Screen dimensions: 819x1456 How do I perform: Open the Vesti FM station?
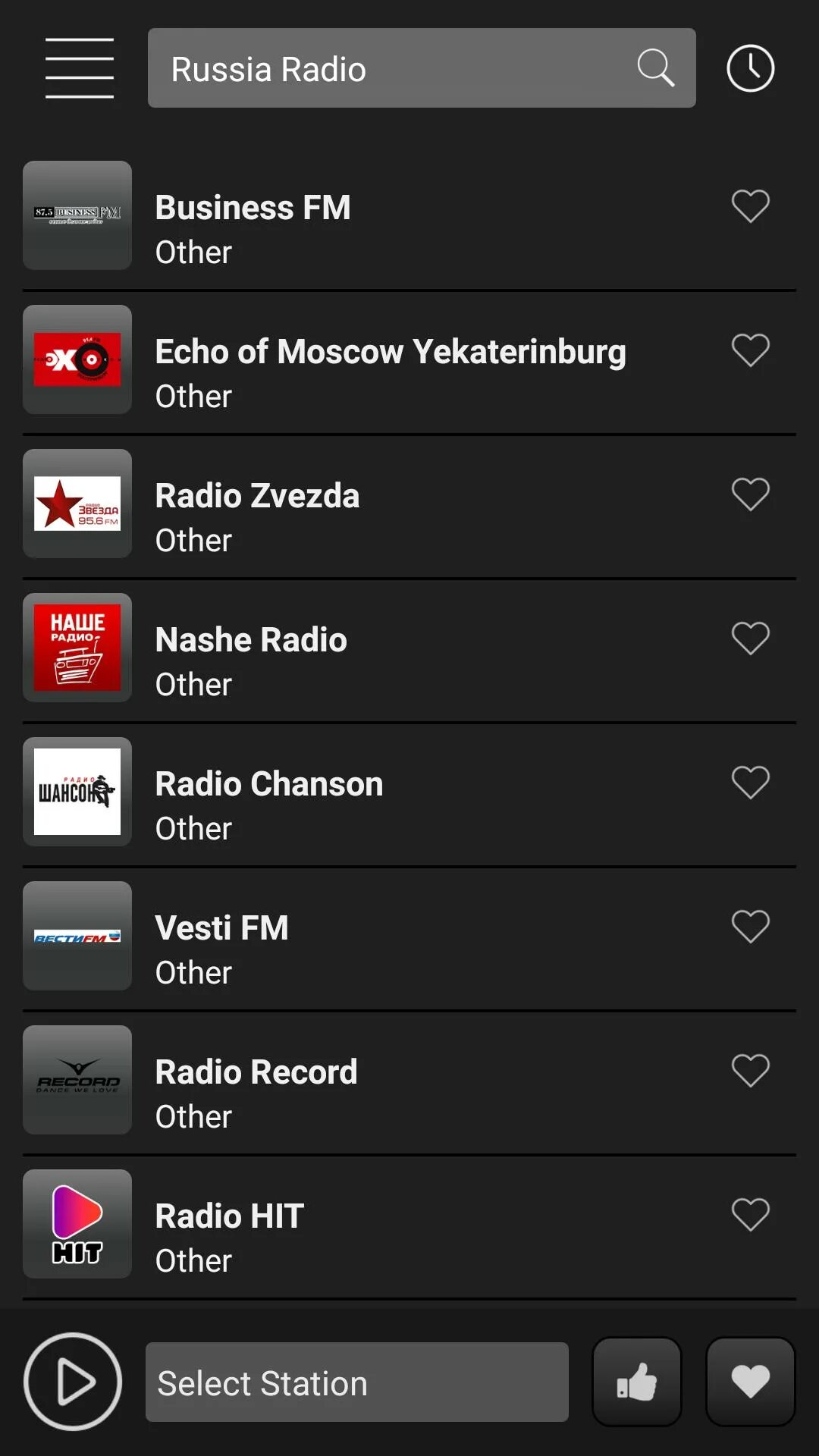[x=409, y=937]
